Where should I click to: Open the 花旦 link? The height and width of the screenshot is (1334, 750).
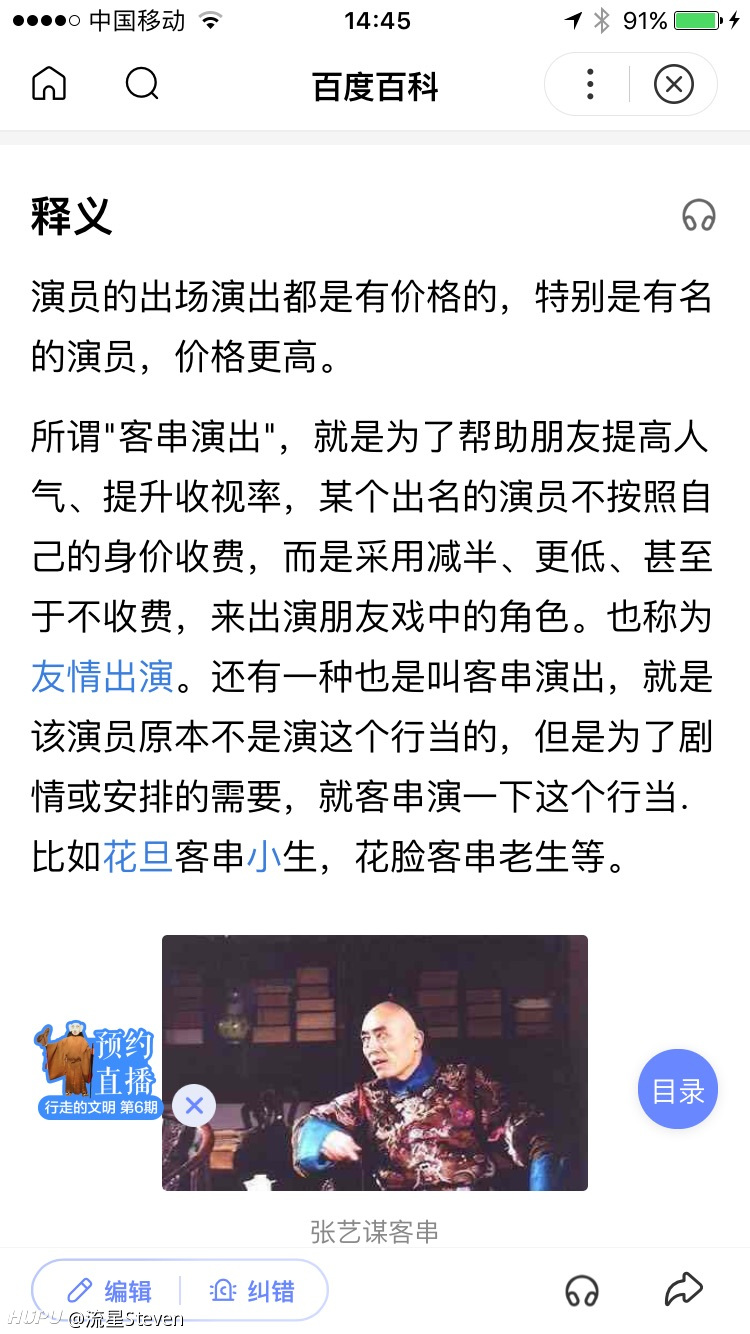click(x=139, y=857)
